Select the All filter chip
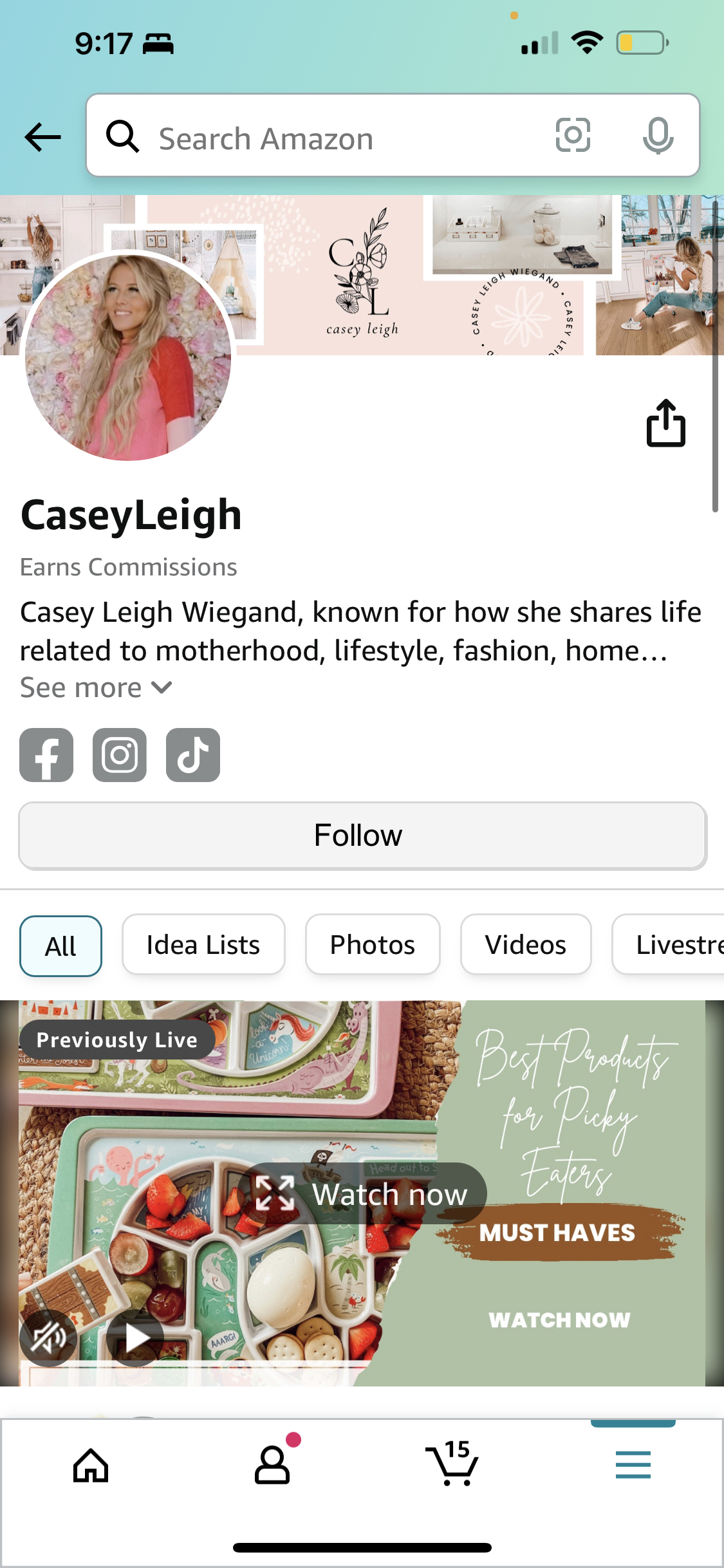 (x=61, y=946)
